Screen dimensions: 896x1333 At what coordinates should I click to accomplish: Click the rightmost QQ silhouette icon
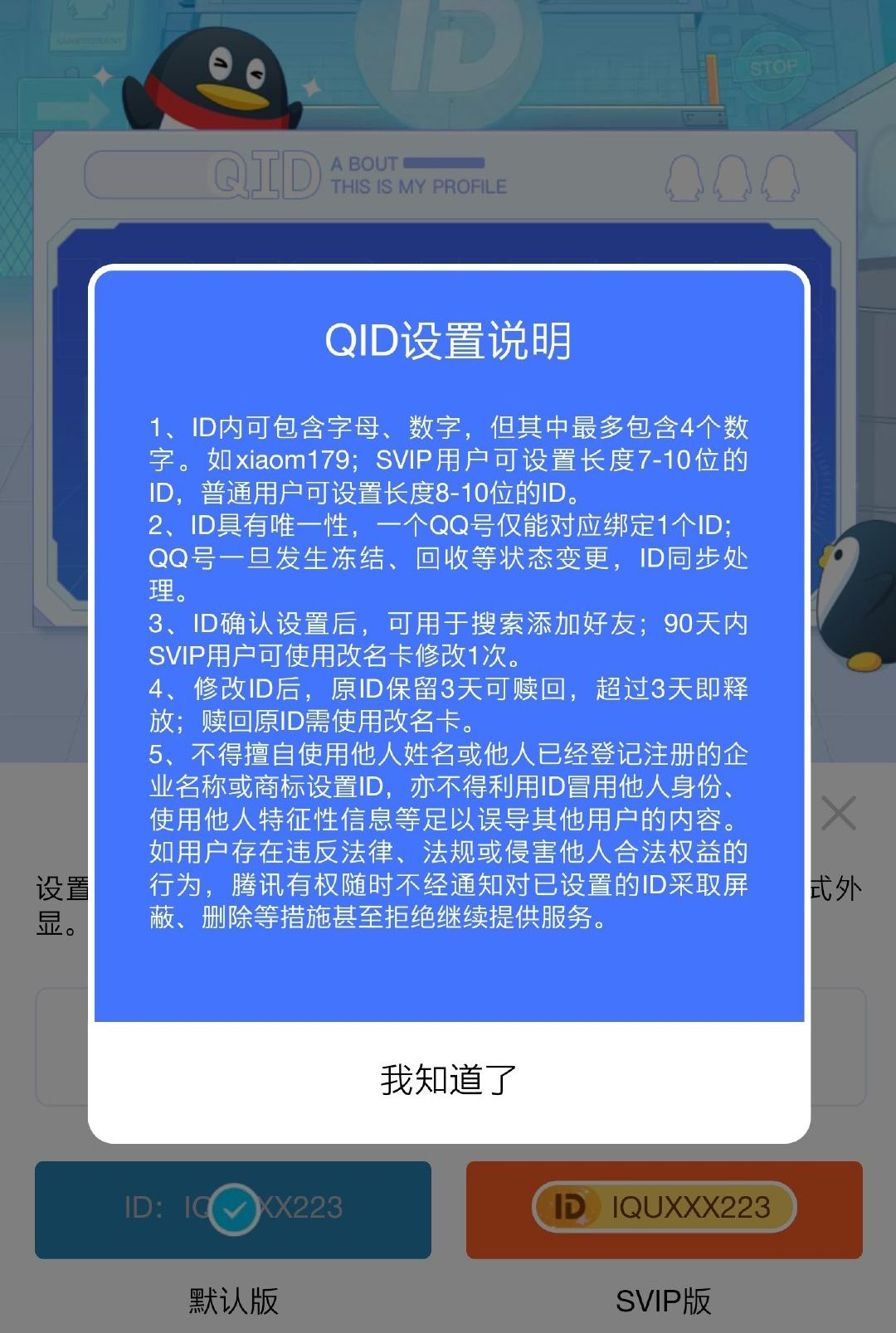pyautogui.click(x=778, y=177)
